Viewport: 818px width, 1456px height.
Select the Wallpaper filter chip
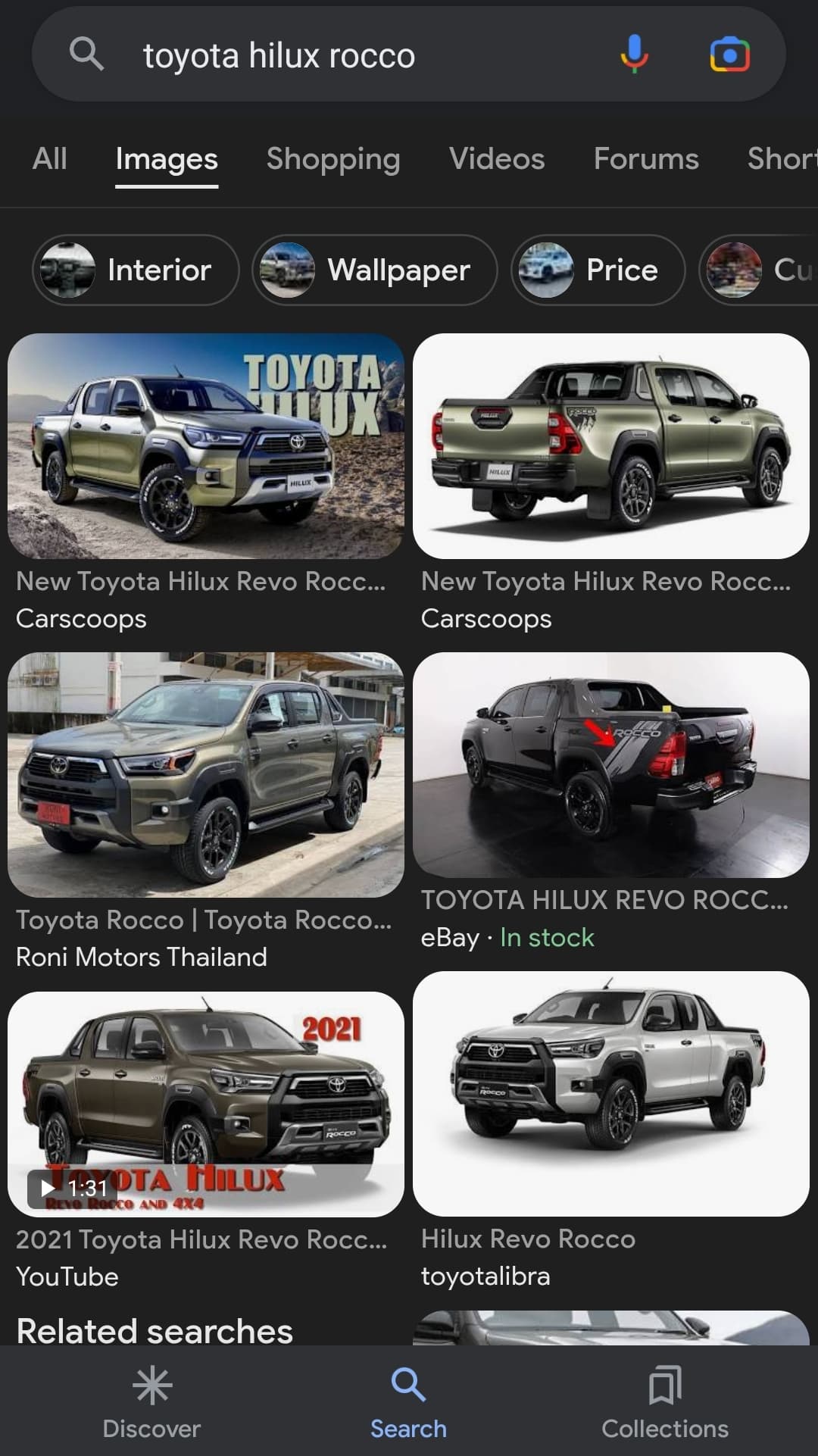coord(374,270)
